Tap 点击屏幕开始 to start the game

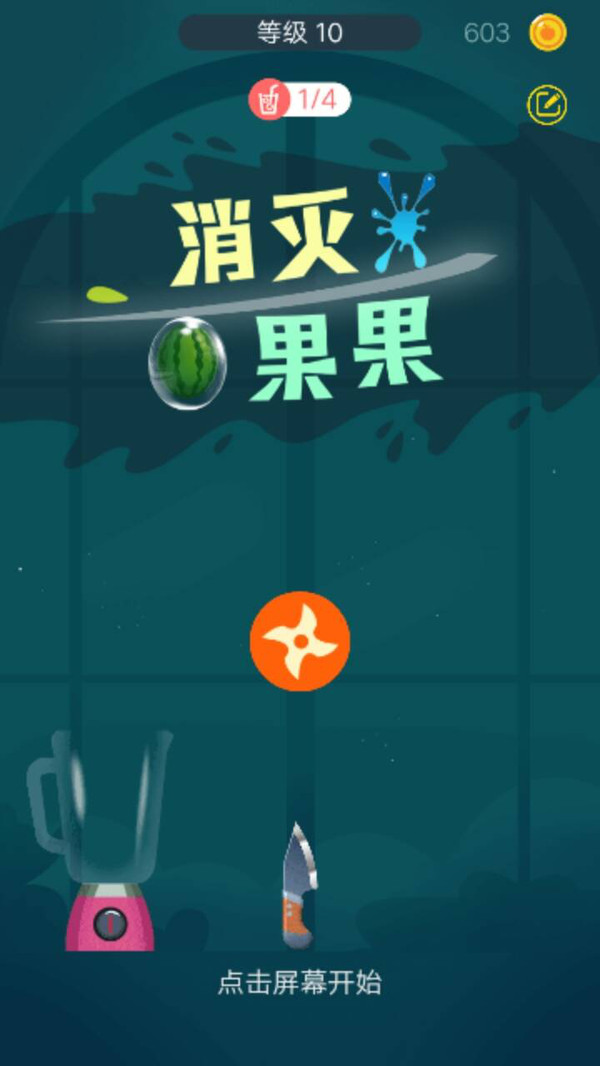[299, 982]
